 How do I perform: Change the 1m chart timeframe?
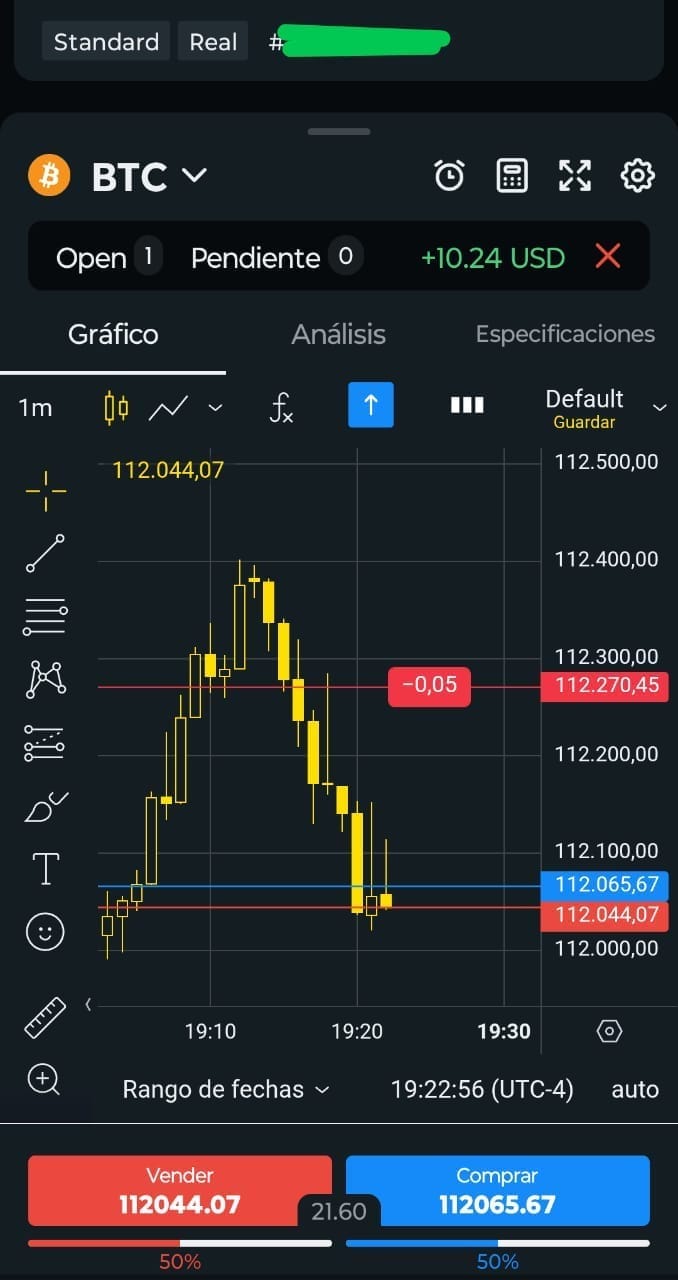35,407
